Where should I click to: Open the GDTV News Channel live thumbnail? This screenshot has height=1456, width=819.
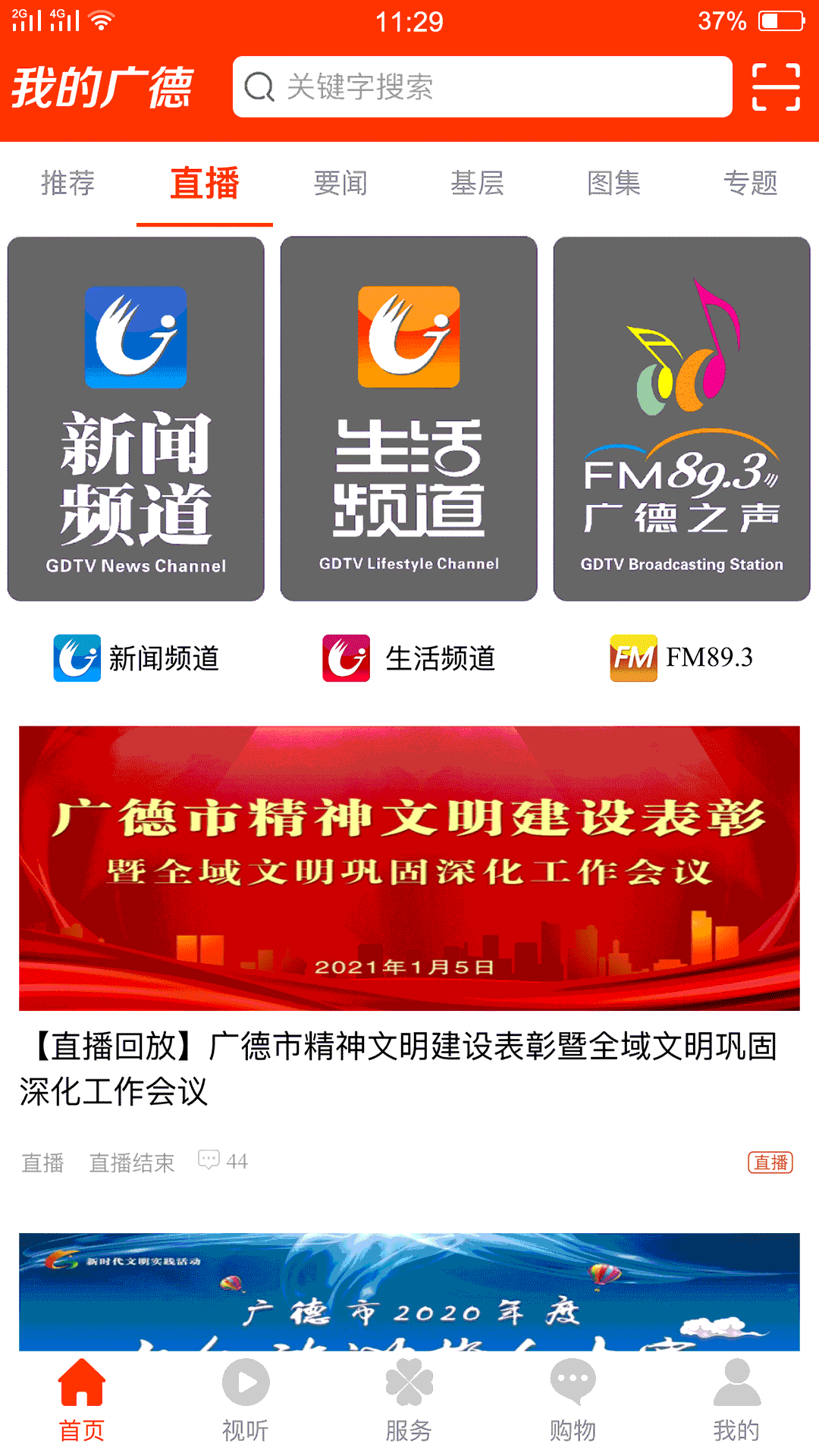(136, 419)
